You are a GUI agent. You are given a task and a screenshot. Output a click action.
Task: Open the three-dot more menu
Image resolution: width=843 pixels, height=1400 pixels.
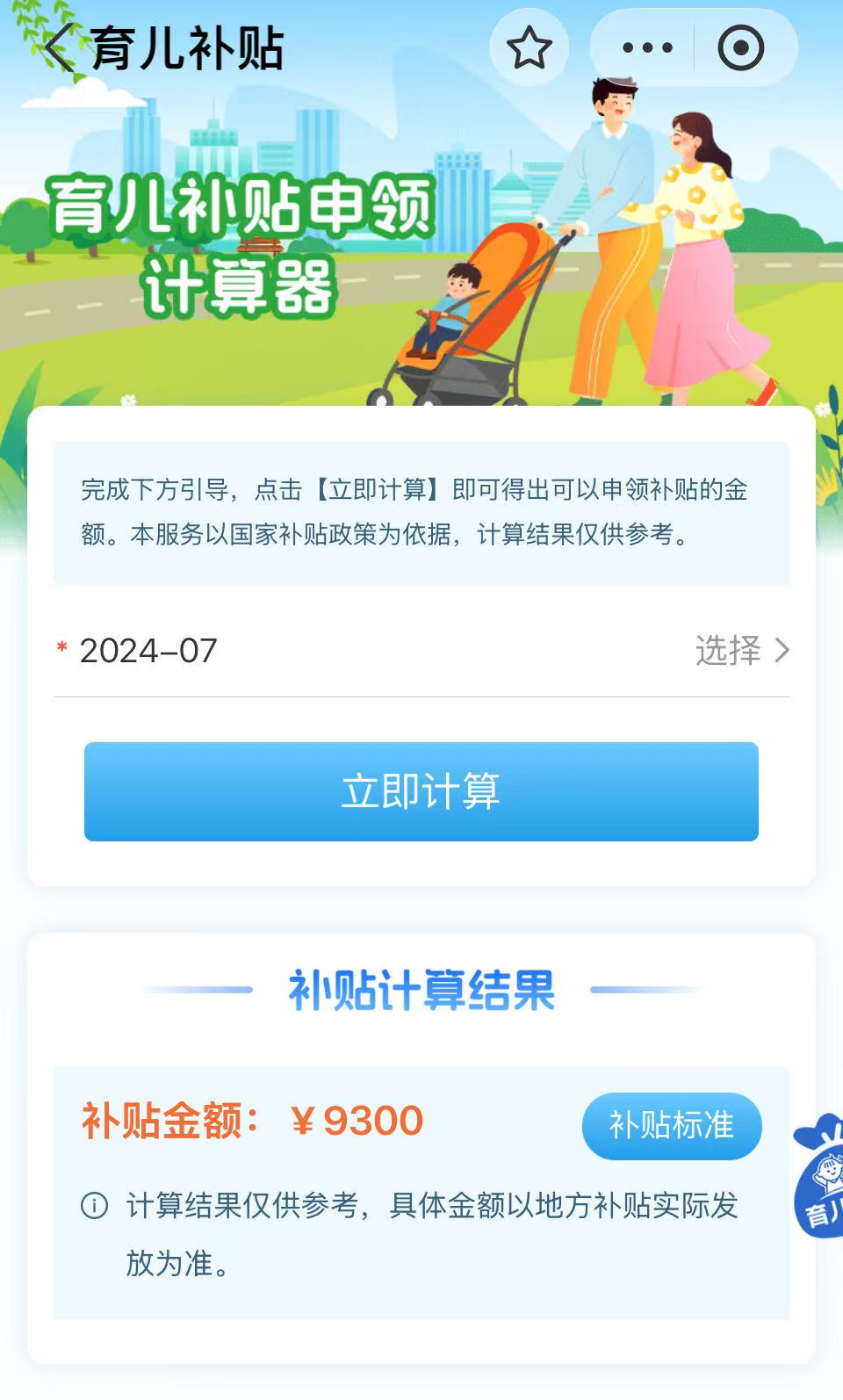pos(647,48)
